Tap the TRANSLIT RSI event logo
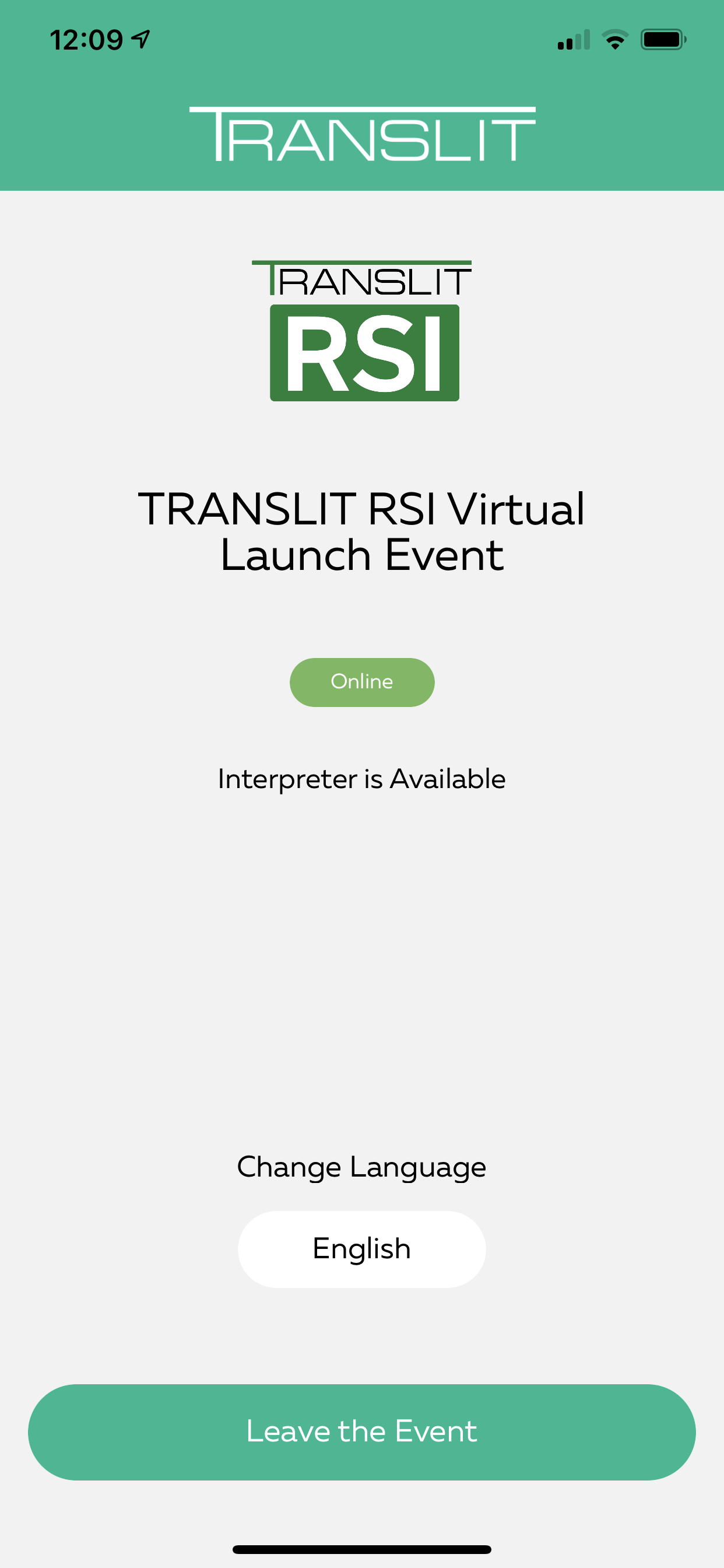 coord(362,328)
